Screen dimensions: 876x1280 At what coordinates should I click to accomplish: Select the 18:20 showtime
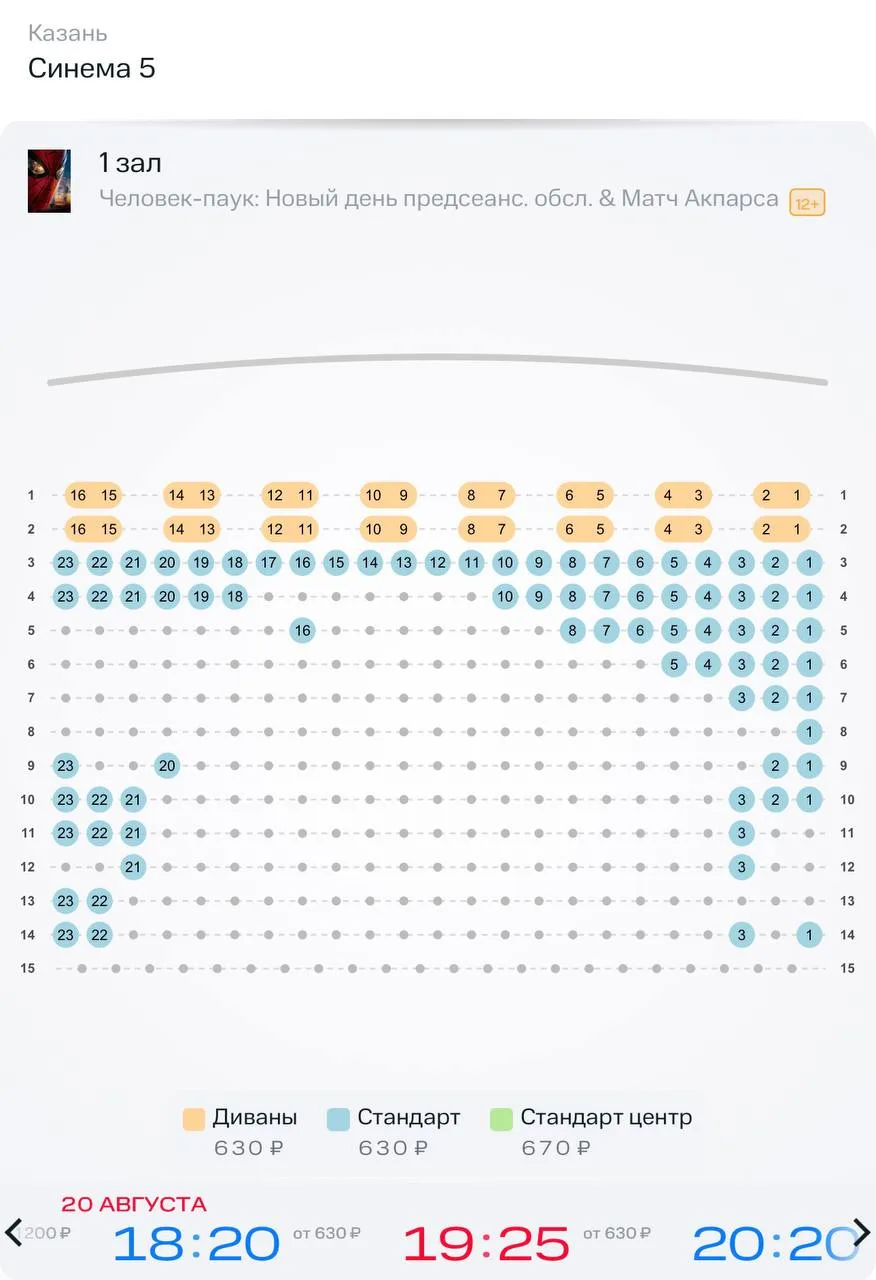click(x=196, y=1243)
